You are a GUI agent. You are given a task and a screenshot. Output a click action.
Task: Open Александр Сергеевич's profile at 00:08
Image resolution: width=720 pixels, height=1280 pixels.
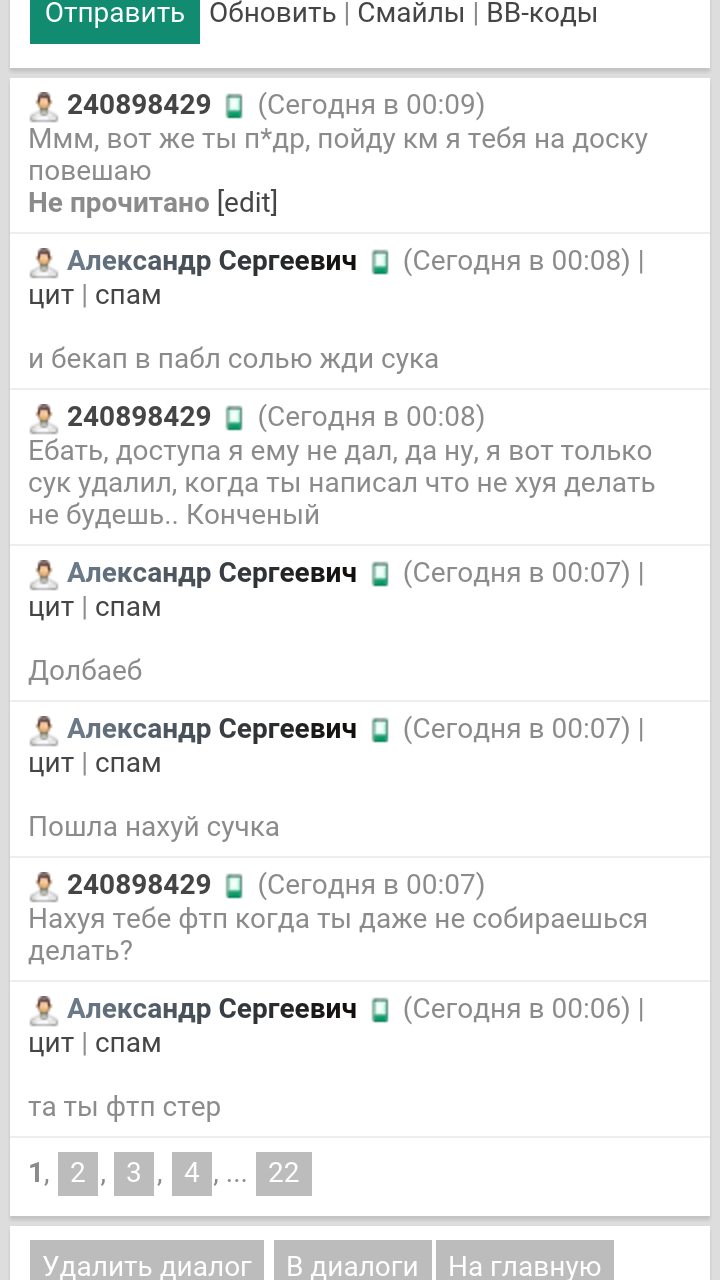pyautogui.click(x=211, y=261)
